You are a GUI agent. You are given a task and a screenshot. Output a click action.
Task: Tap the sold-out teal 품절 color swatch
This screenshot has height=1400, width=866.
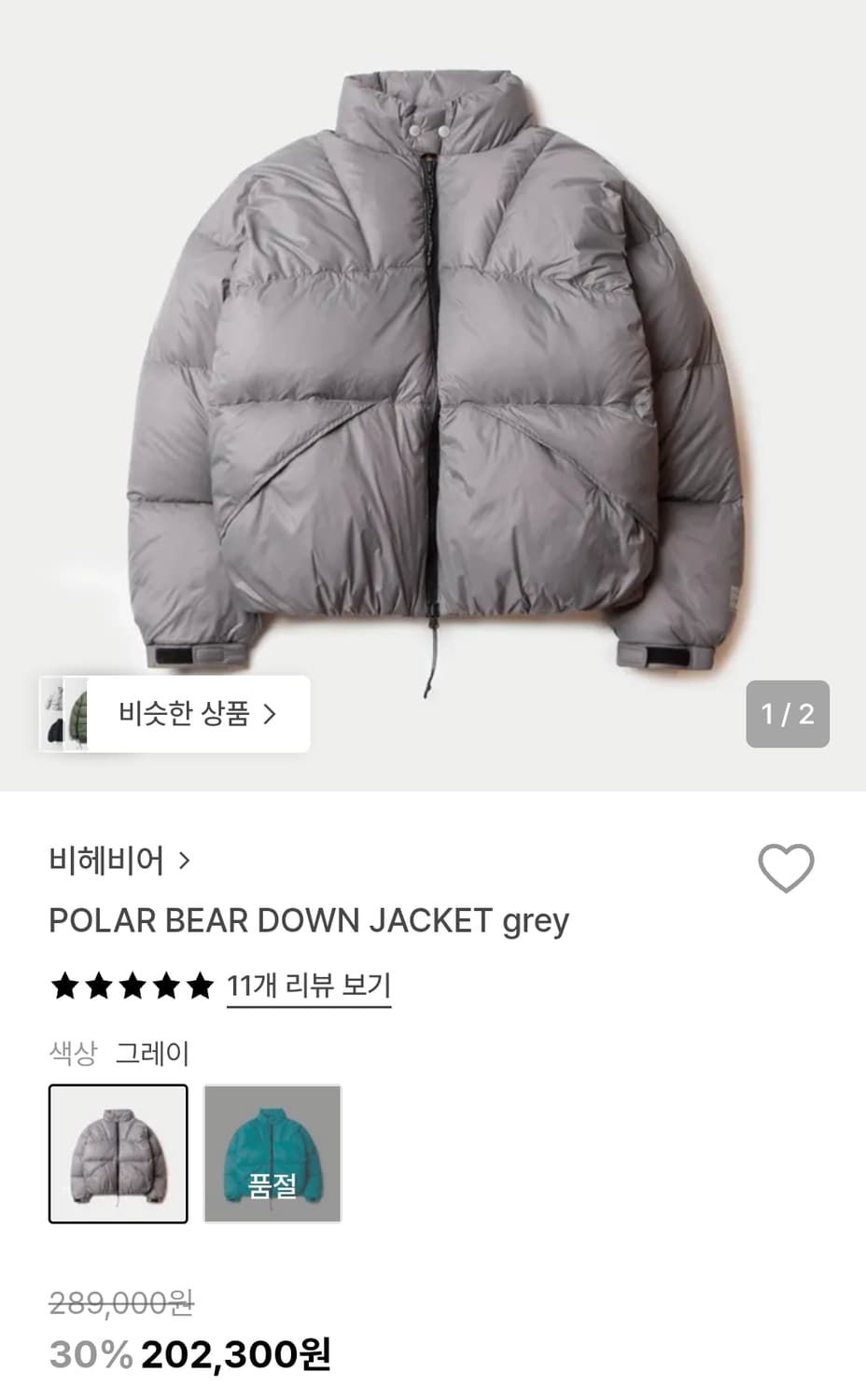click(x=272, y=1155)
